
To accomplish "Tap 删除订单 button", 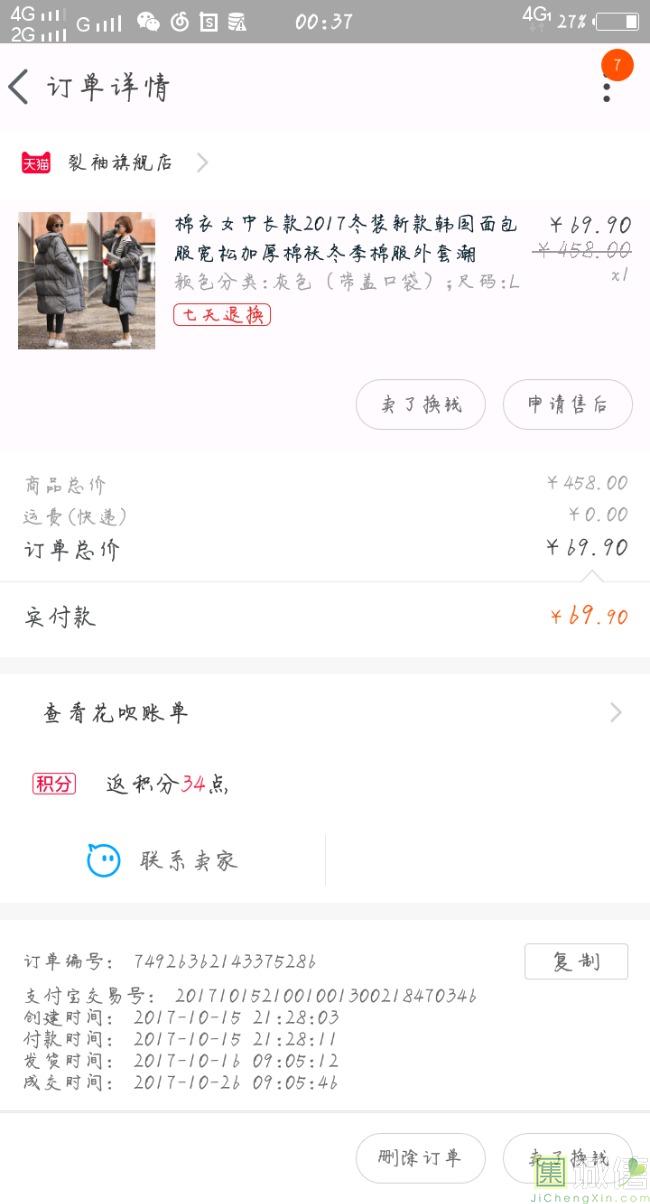I will 421,1158.
